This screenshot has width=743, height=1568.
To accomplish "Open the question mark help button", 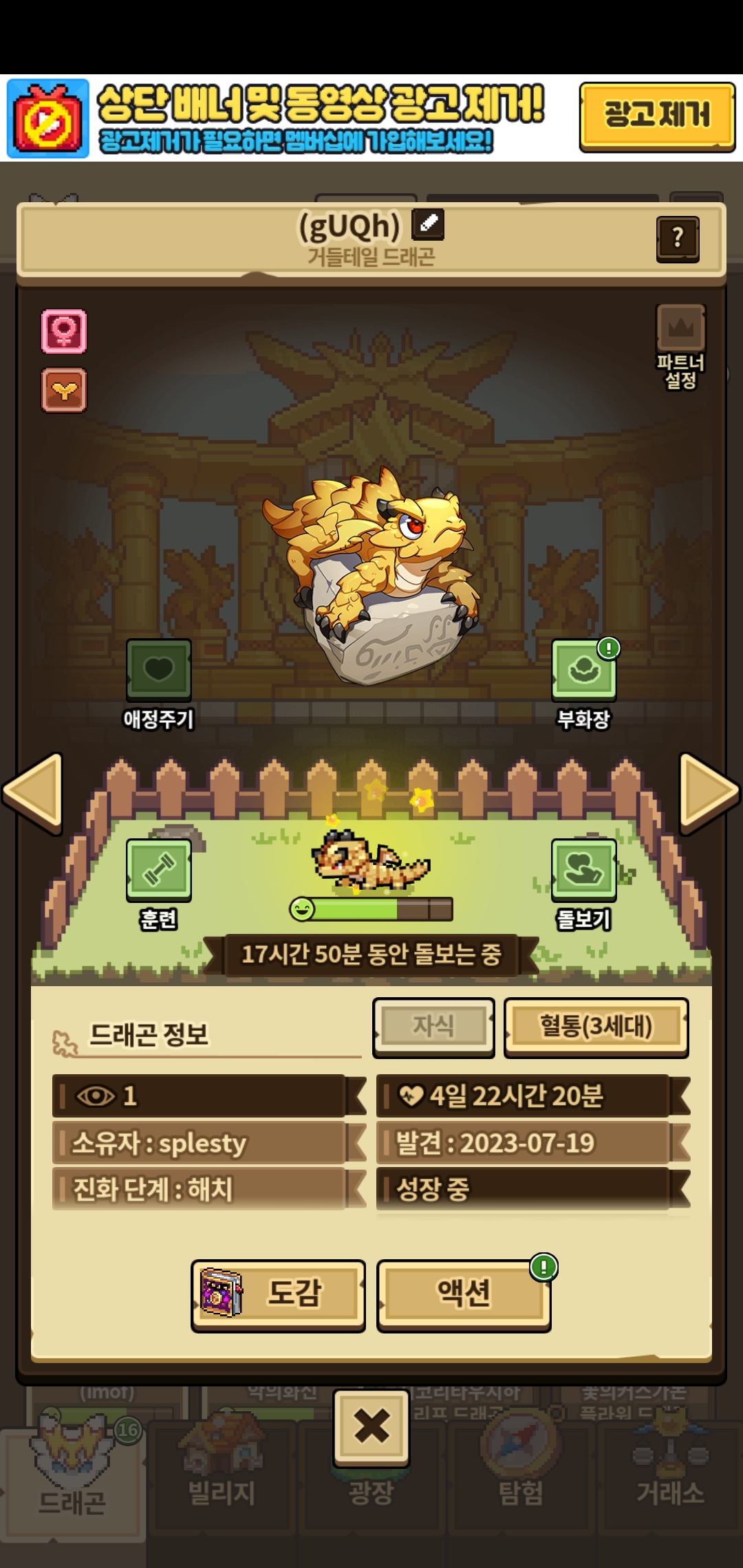I will (x=678, y=239).
